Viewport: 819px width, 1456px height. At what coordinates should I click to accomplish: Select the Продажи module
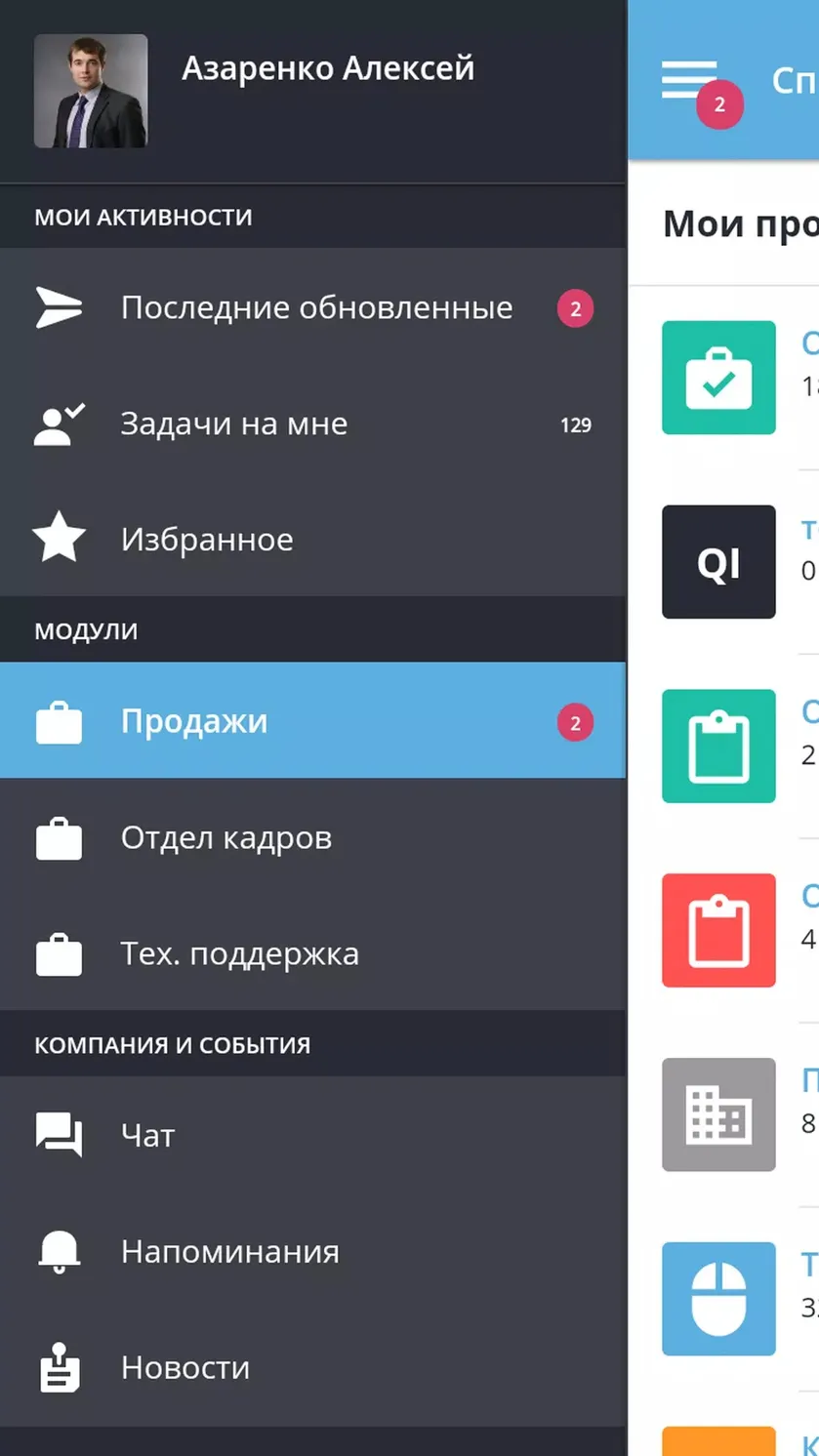coord(312,721)
